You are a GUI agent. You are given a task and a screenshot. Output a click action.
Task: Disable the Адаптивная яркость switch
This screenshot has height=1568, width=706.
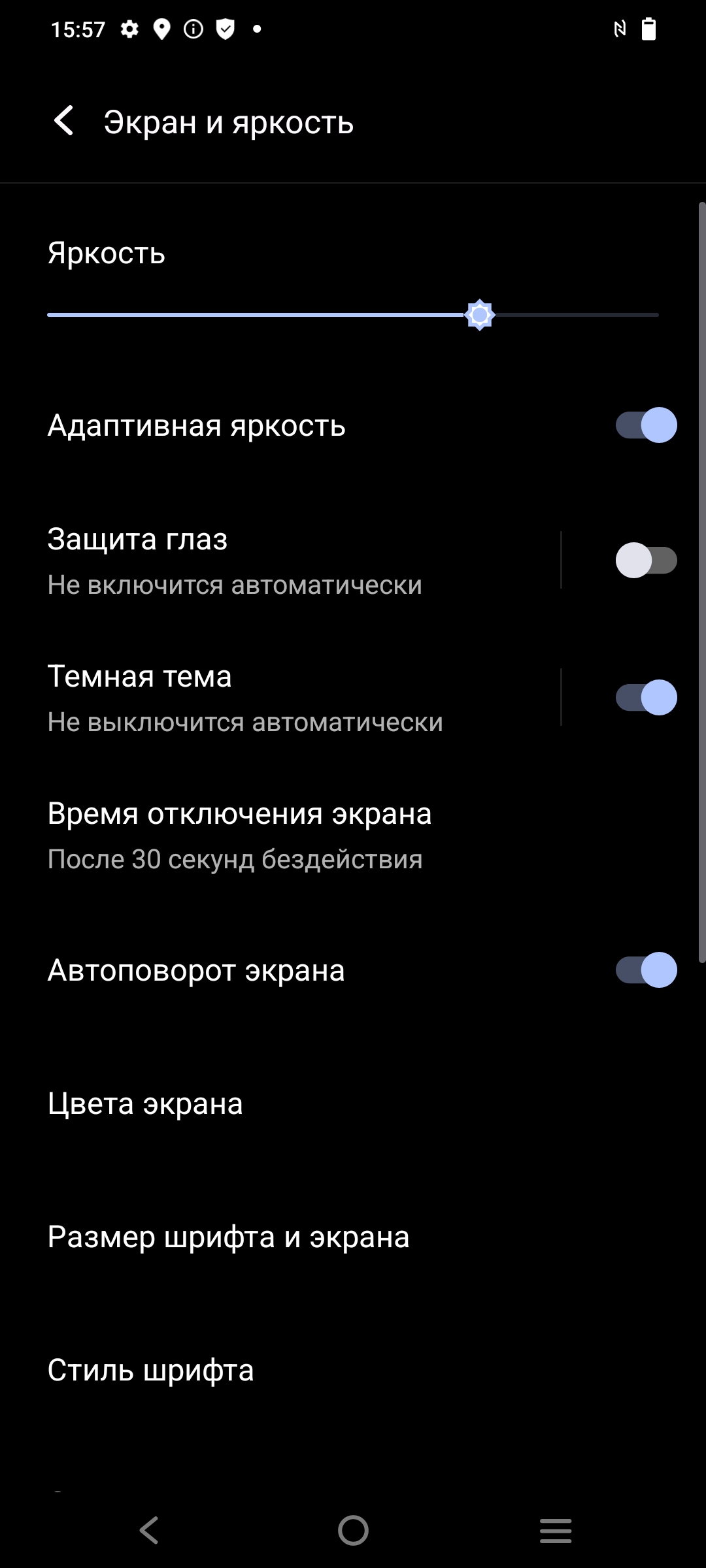click(646, 425)
